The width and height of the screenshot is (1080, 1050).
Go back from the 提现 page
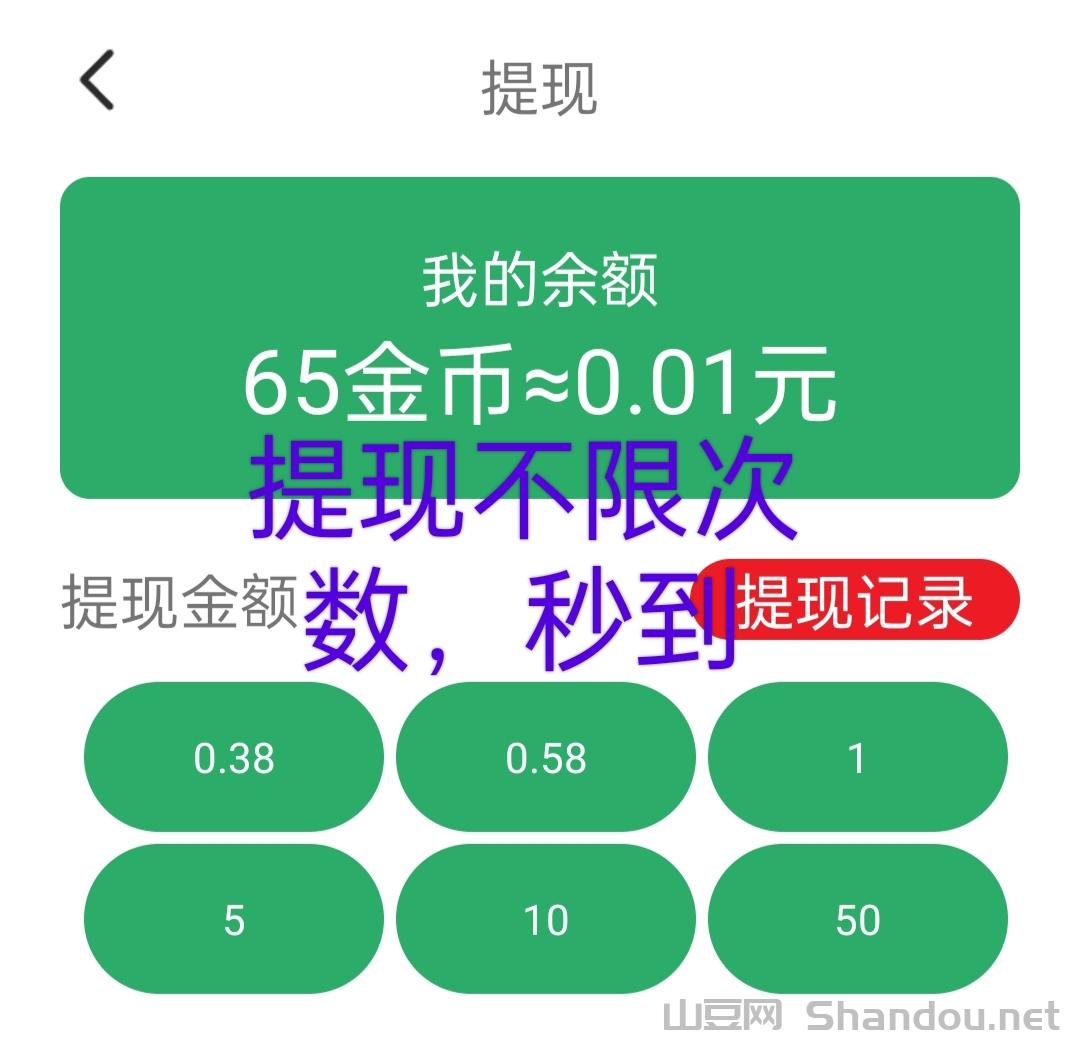pyautogui.click(x=97, y=80)
